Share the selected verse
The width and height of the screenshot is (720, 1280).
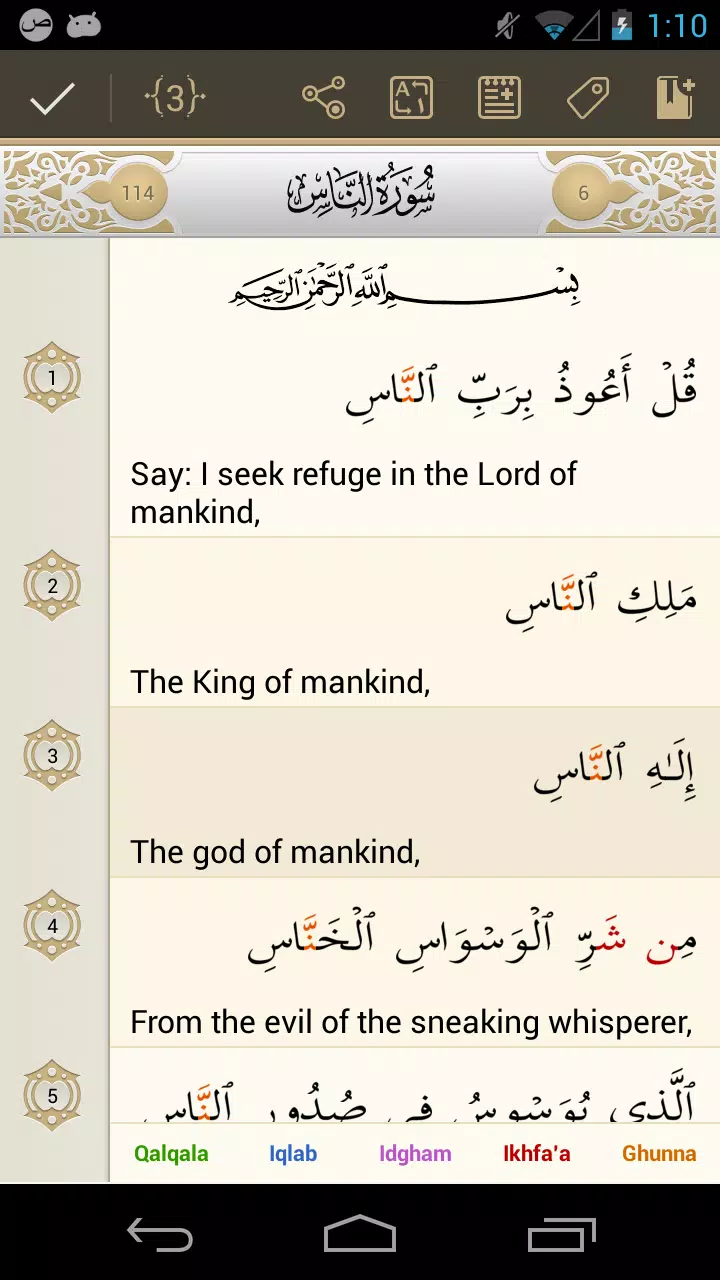click(x=324, y=96)
